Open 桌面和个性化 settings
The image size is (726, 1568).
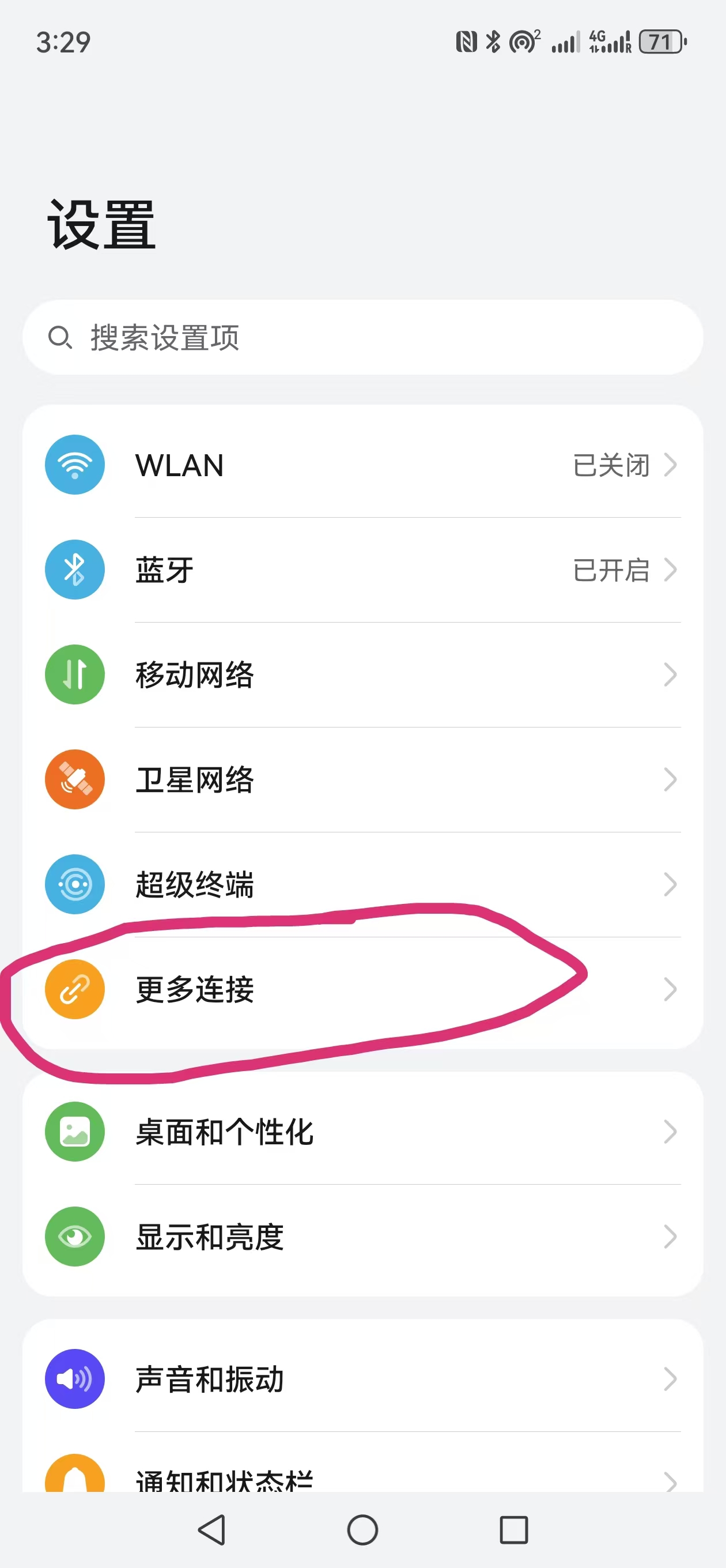pos(362,1132)
